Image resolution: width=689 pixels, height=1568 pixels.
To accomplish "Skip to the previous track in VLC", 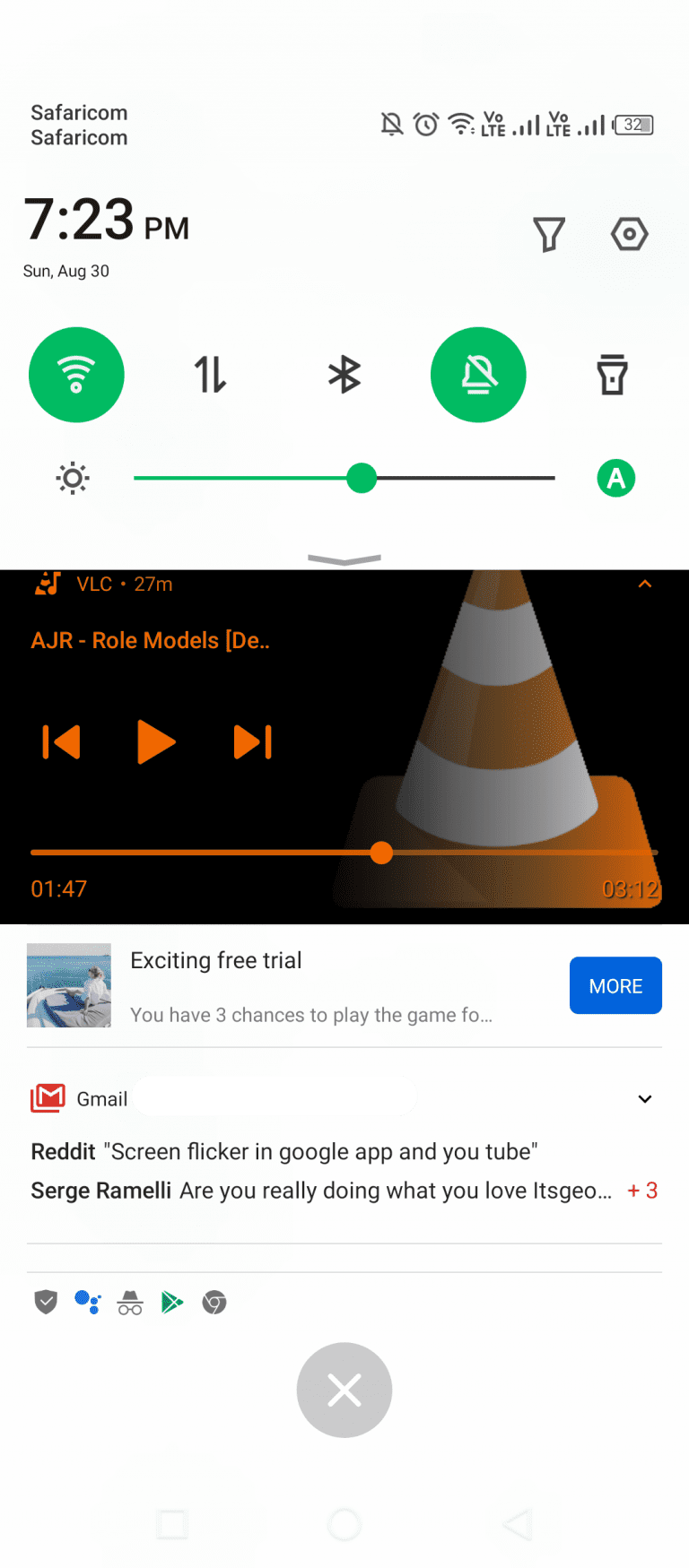I will point(62,742).
